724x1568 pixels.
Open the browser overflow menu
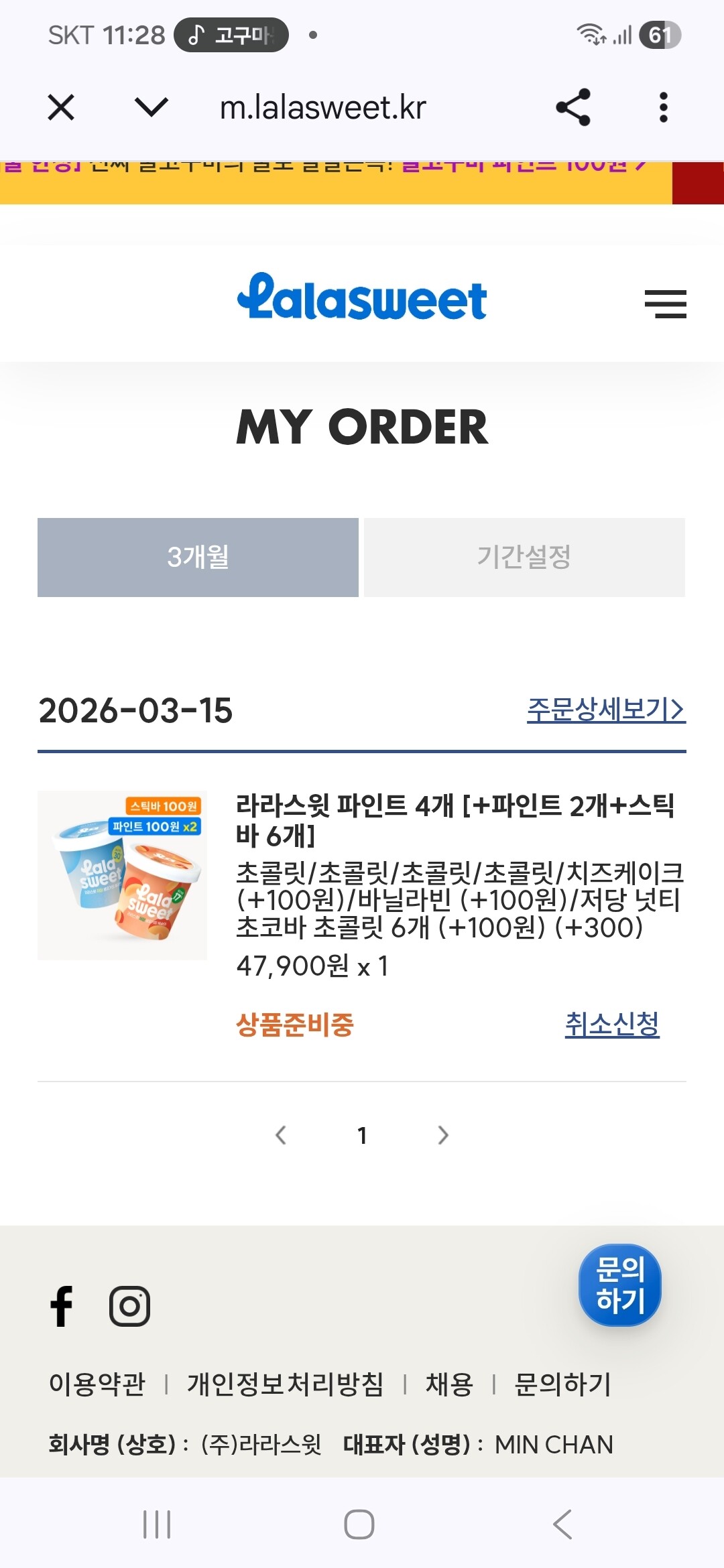[663, 107]
